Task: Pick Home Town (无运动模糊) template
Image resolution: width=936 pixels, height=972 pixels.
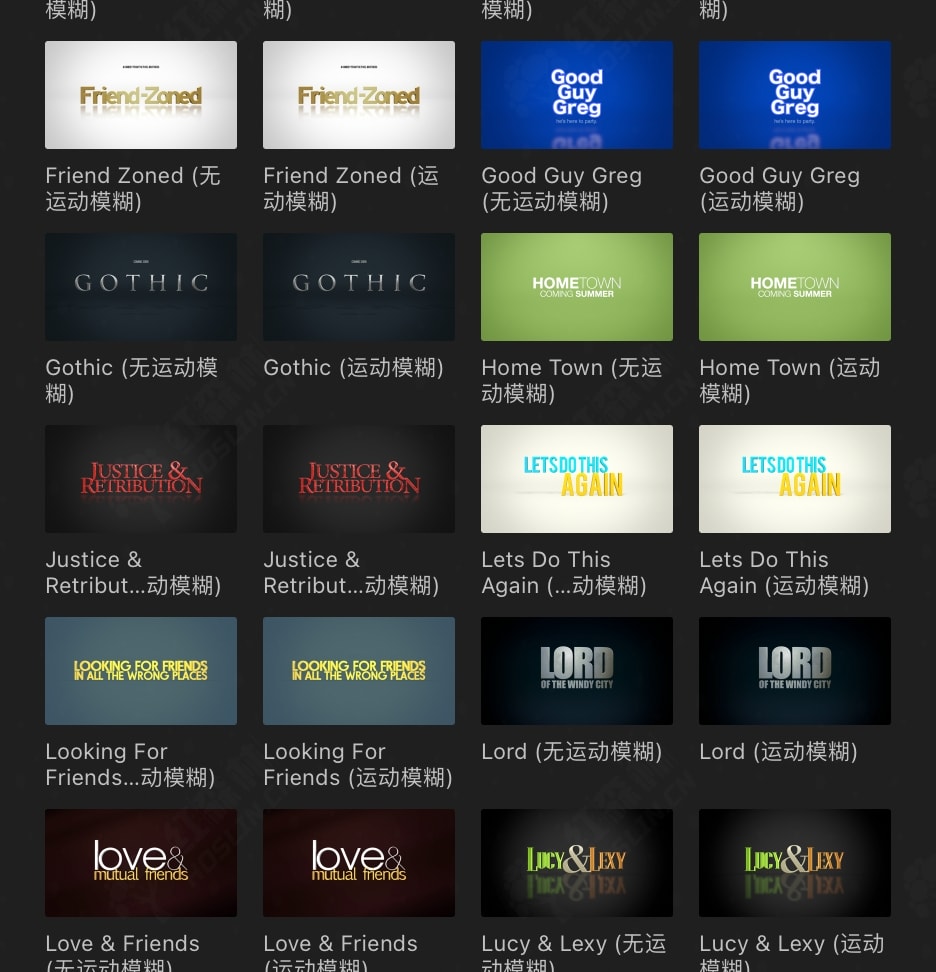Action: pyautogui.click(x=577, y=287)
